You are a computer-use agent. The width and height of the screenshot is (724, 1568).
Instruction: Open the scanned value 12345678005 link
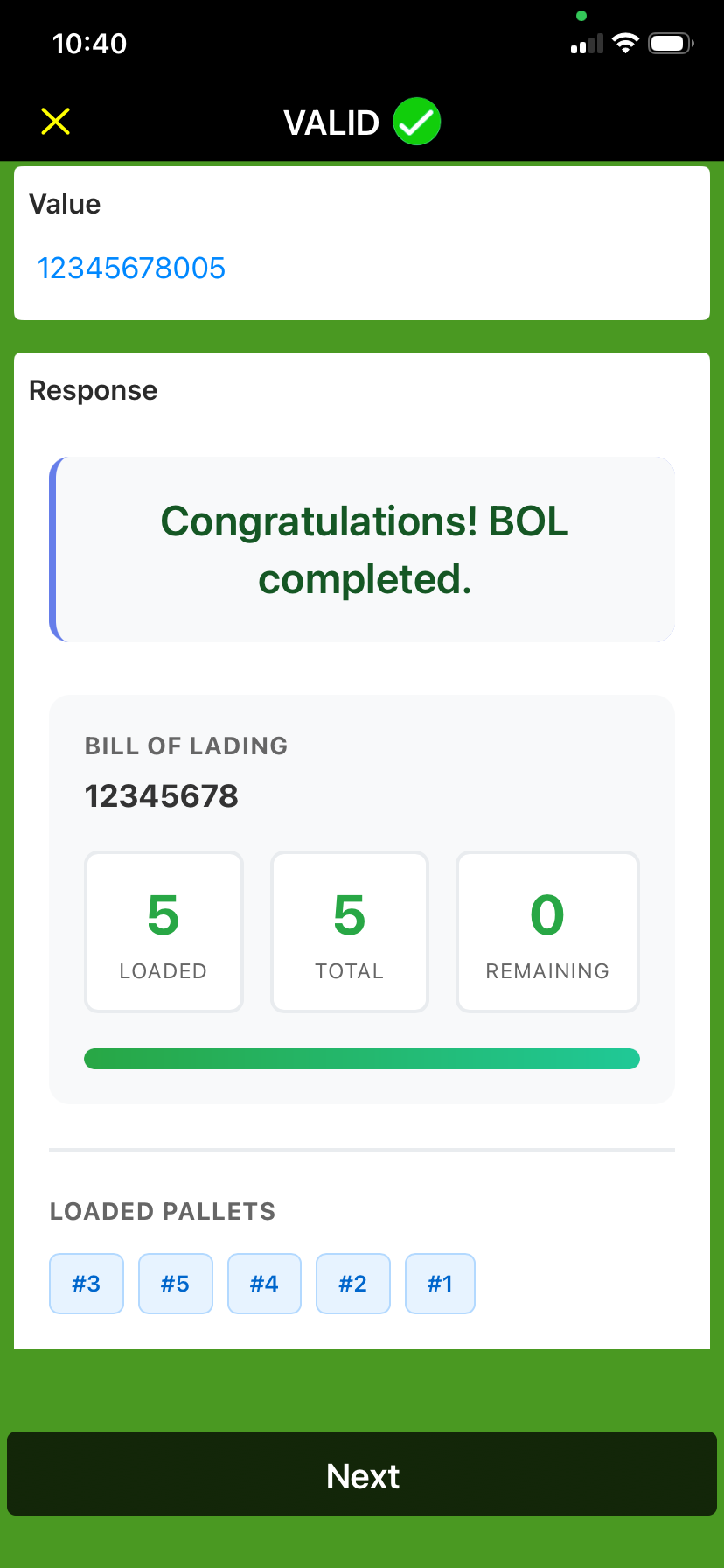pyautogui.click(x=131, y=268)
